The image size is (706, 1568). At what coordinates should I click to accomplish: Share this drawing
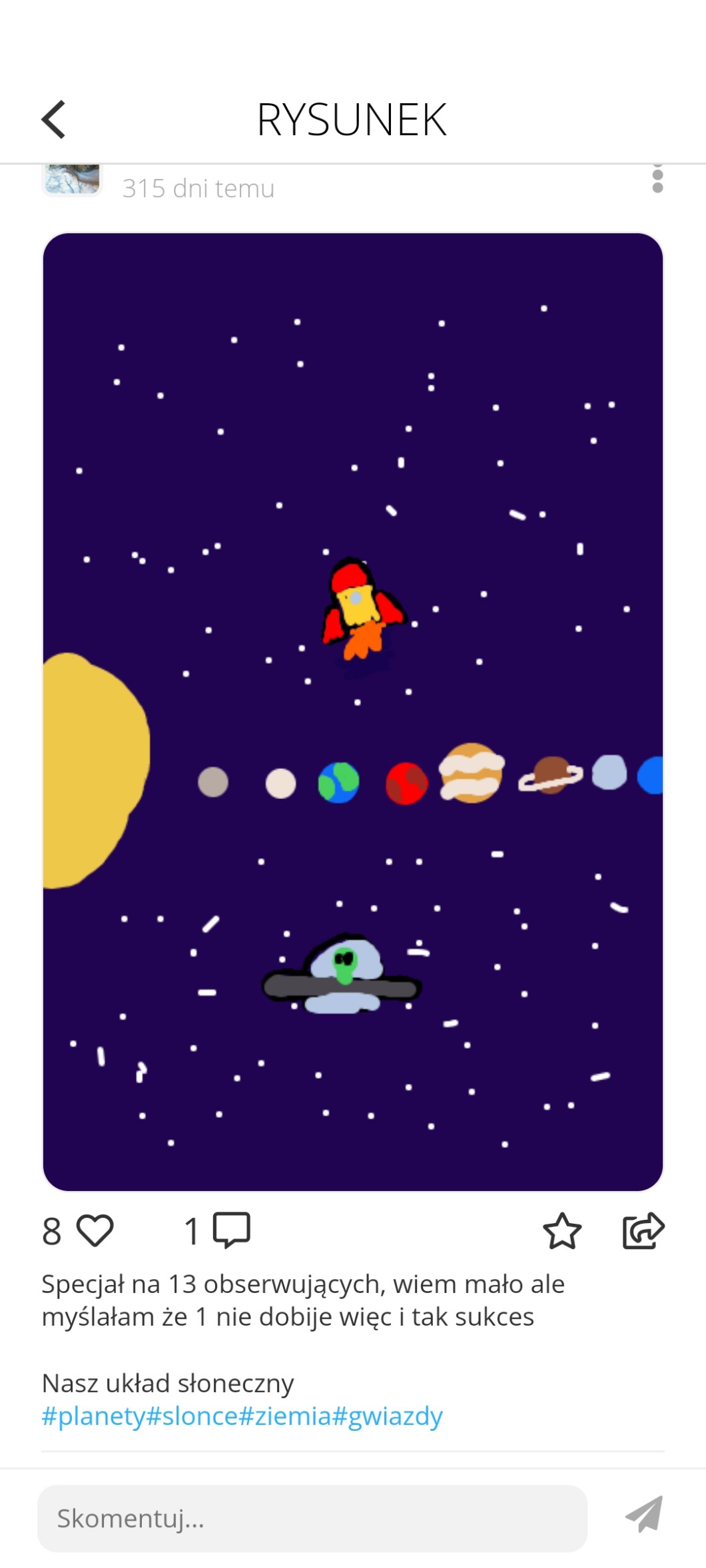(x=643, y=1230)
